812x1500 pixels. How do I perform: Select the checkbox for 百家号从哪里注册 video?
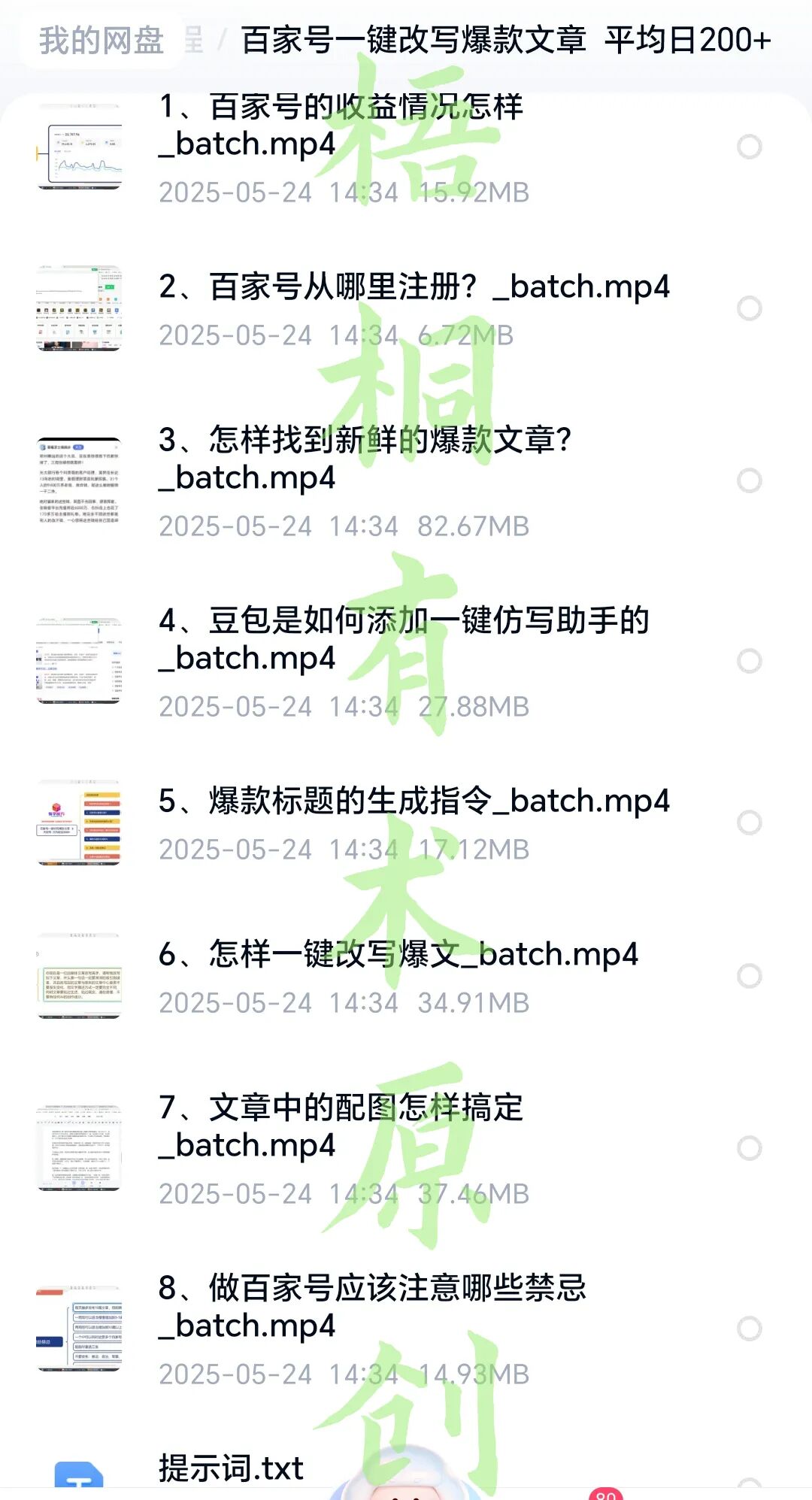749,308
